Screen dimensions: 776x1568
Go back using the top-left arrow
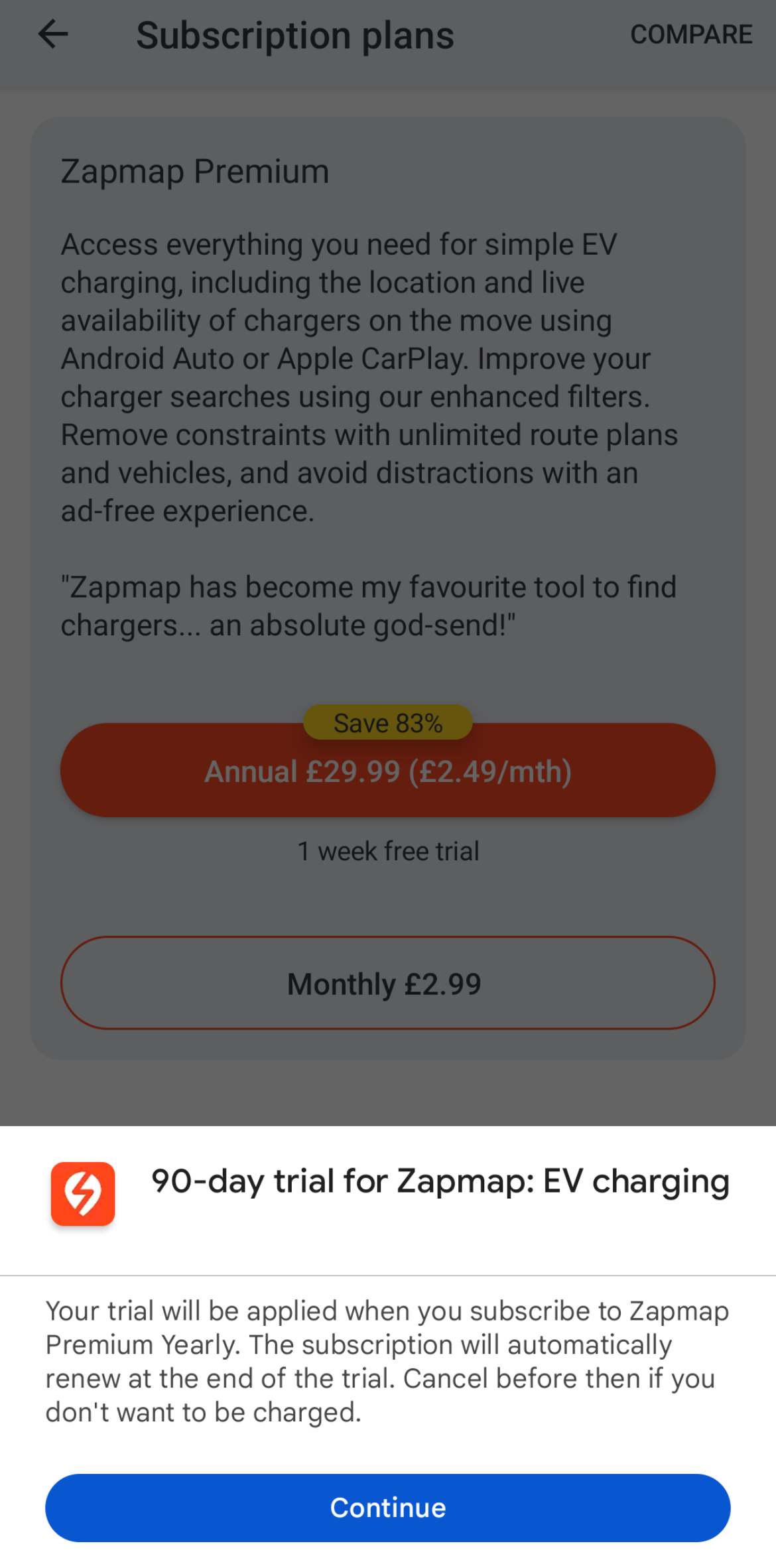(53, 34)
